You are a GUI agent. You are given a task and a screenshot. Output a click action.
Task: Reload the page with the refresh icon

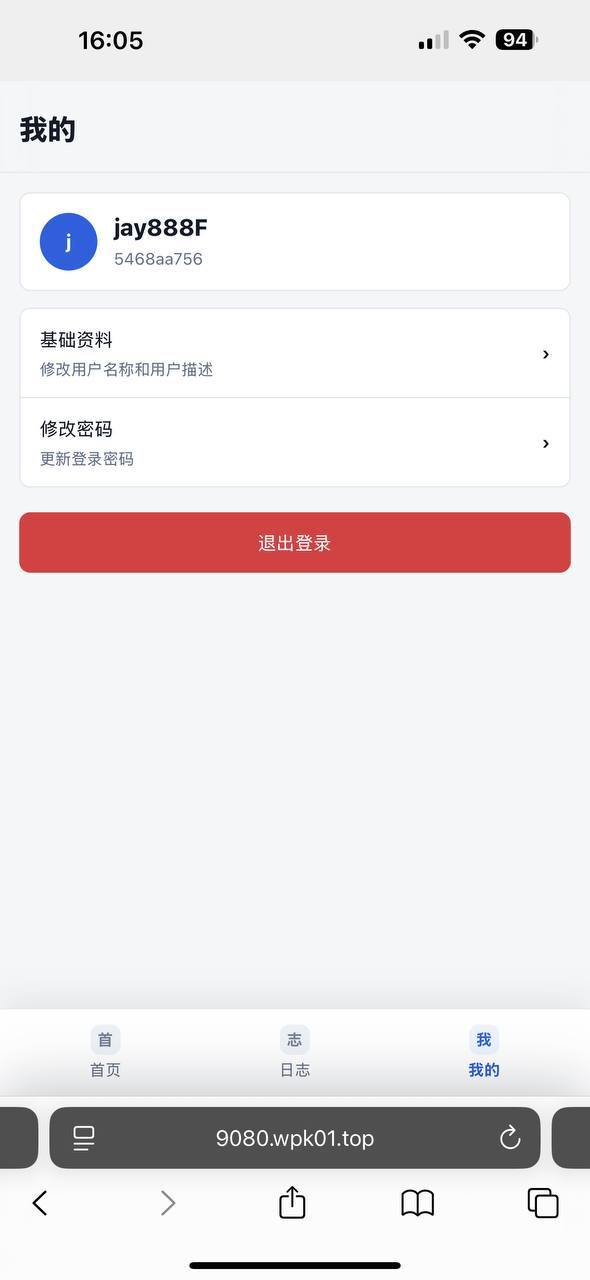tap(510, 1138)
